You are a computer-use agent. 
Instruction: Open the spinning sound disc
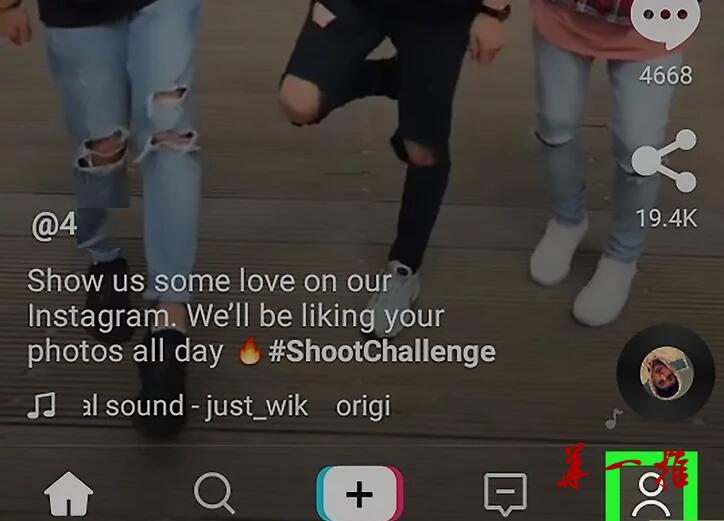tap(665, 375)
